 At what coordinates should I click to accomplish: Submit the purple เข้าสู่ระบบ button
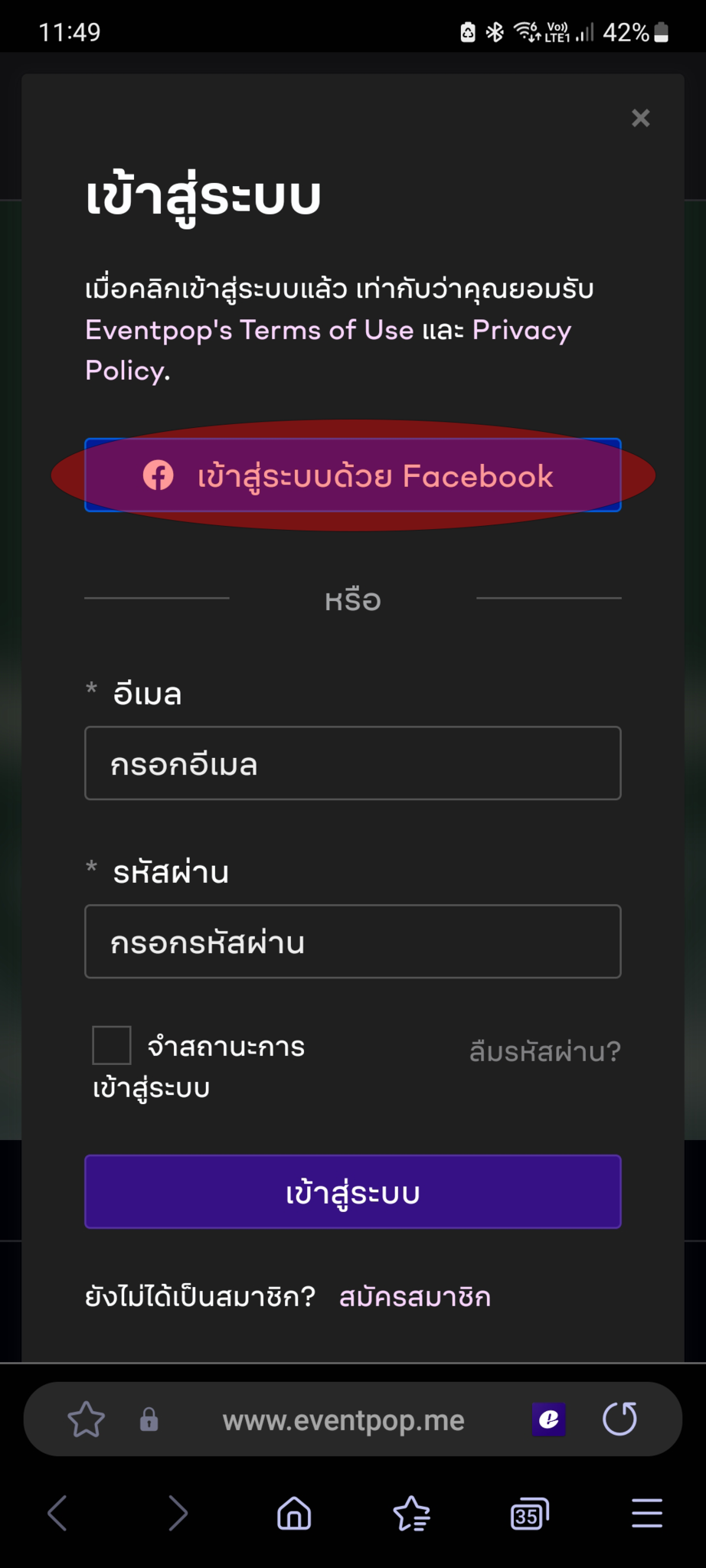(352, 1191)
